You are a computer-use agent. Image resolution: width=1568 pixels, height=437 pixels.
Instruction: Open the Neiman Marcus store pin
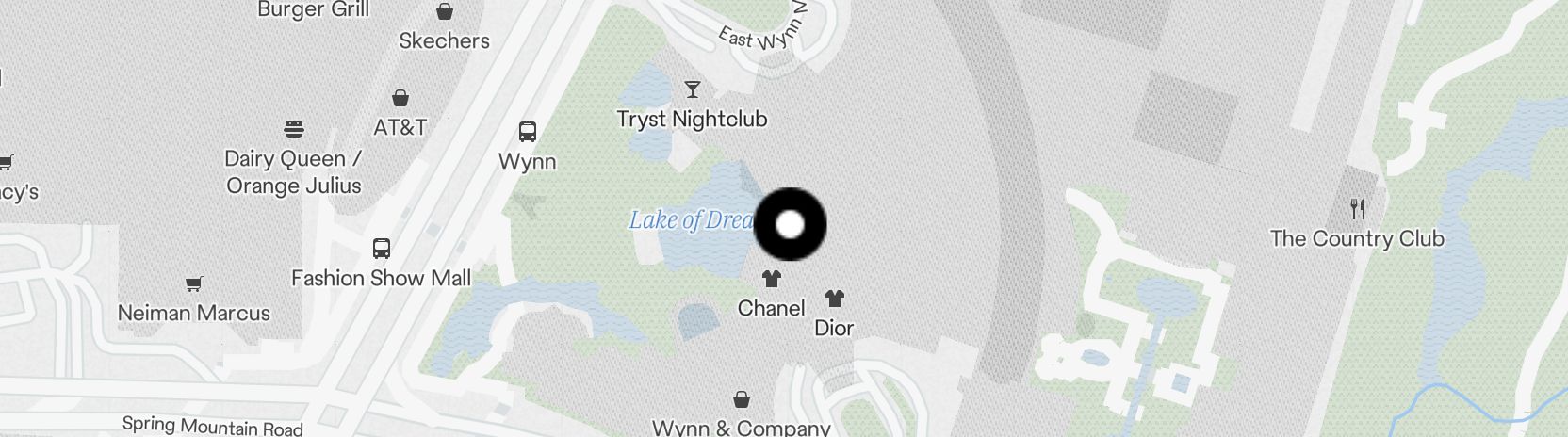coord(194,283)
